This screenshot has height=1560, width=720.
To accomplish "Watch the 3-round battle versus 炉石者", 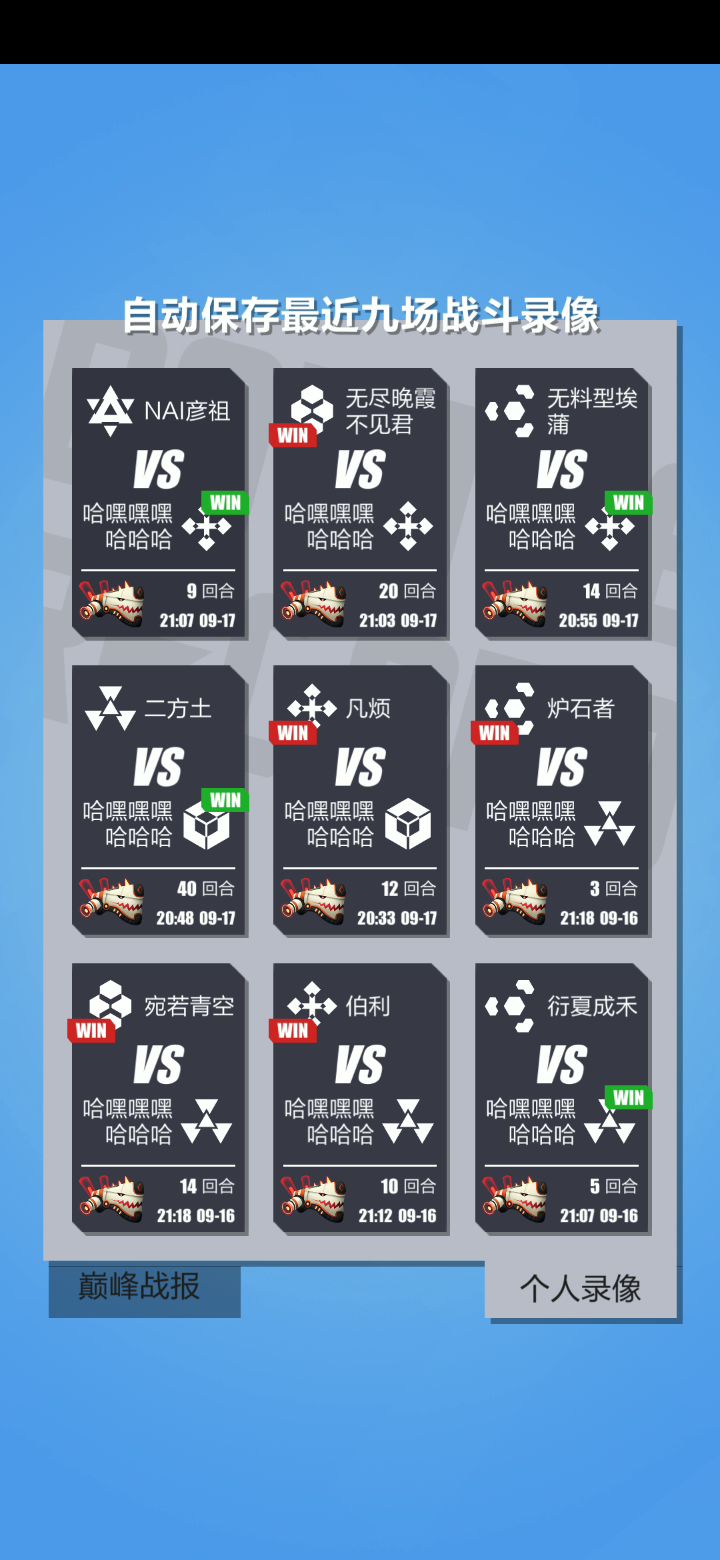I will click(562, 799).
